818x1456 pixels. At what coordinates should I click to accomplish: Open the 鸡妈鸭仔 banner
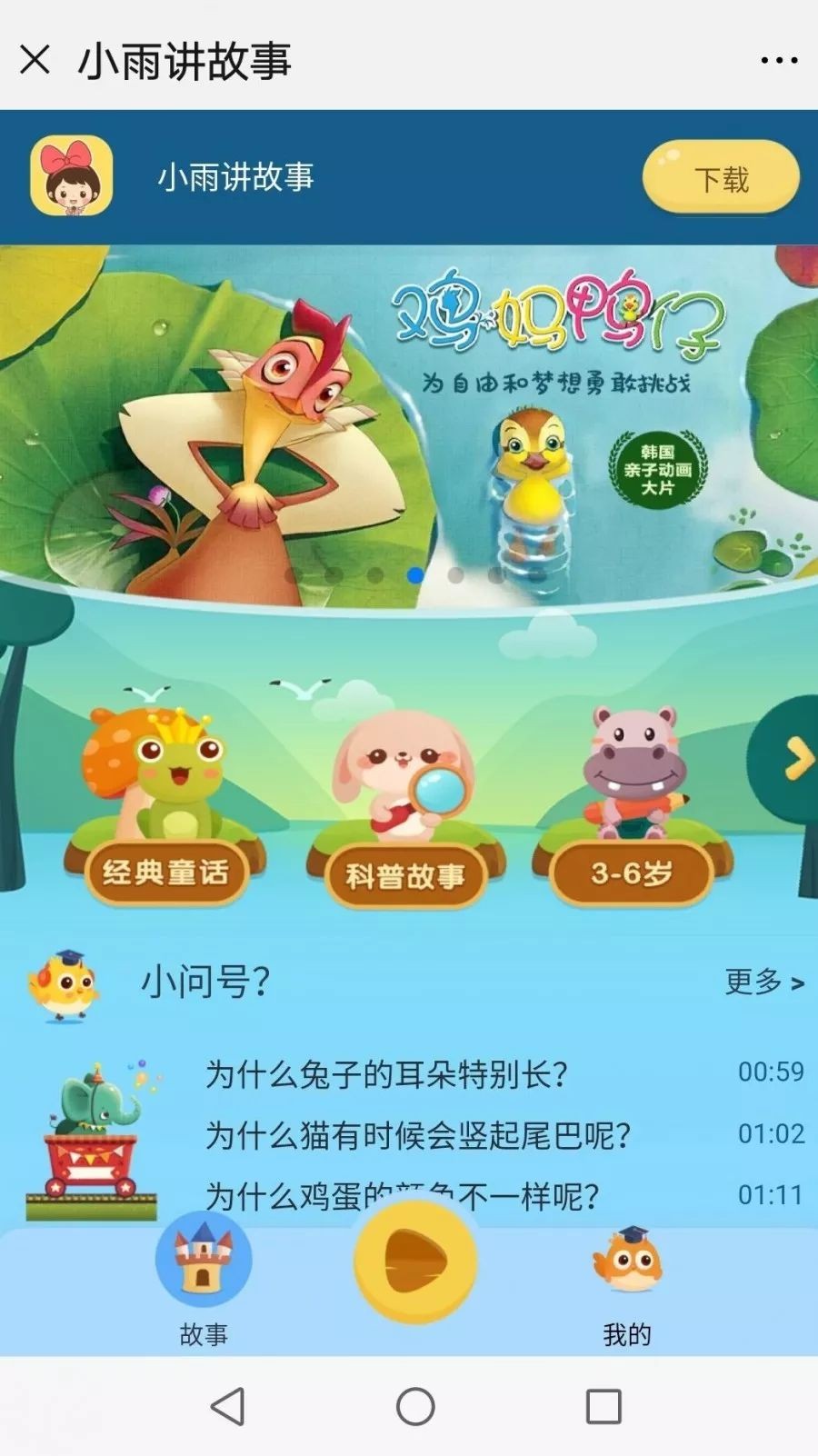click(x=409, y=418)
